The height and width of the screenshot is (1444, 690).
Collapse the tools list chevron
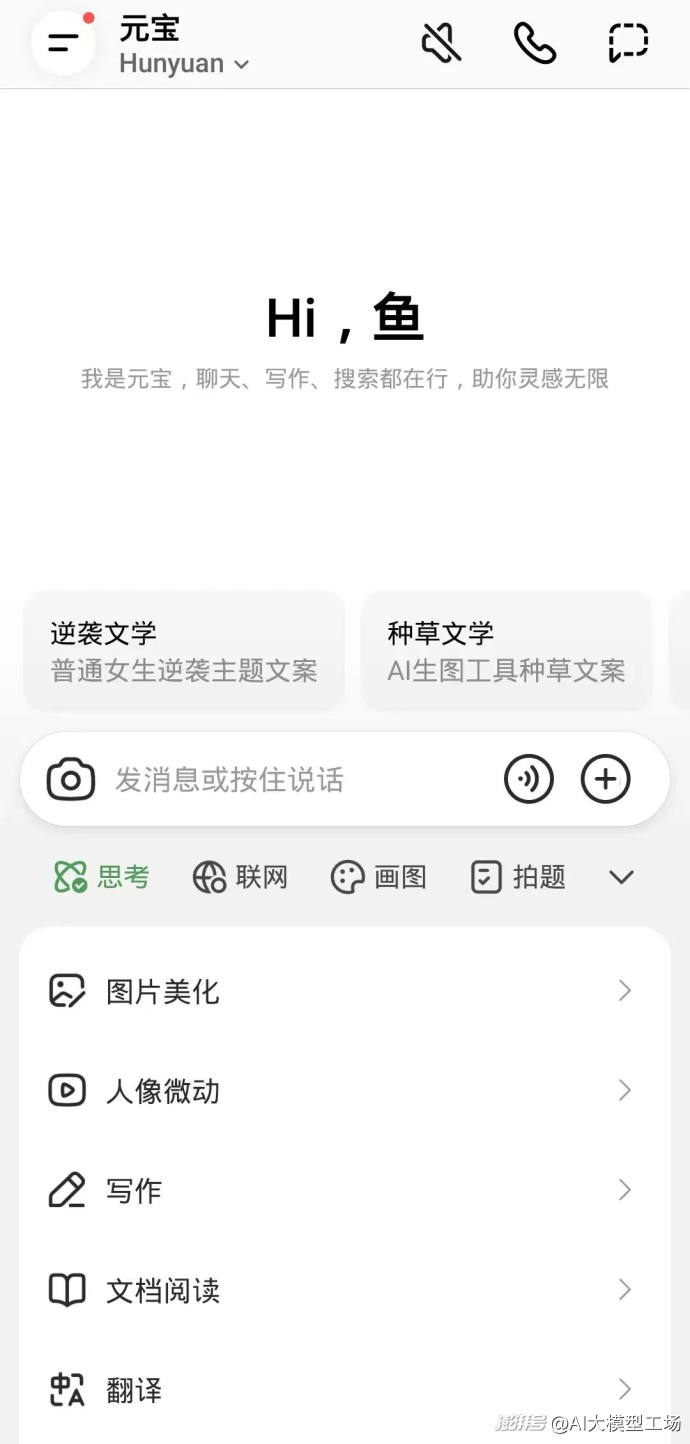click(x=621, y=877)
